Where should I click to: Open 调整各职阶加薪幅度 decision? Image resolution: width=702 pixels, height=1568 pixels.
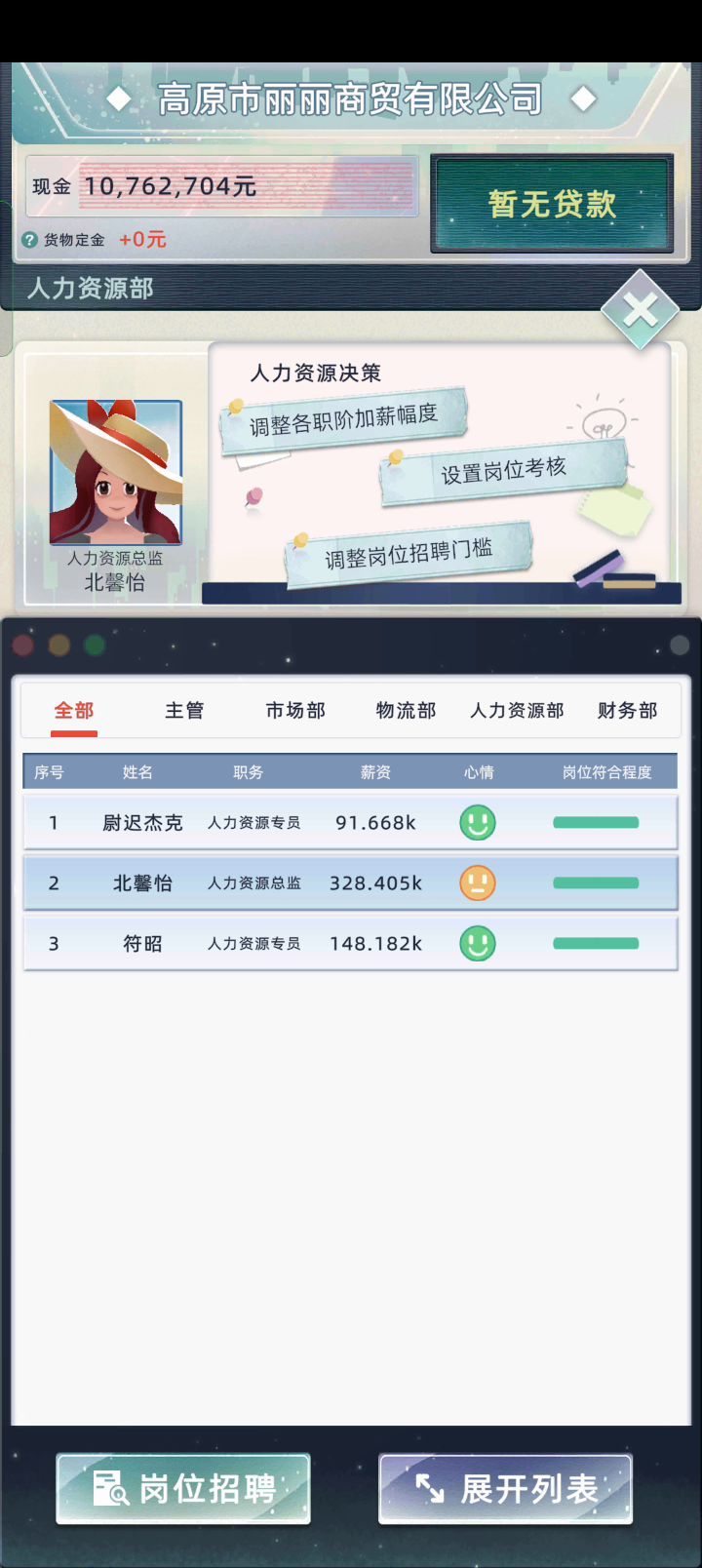343,421
